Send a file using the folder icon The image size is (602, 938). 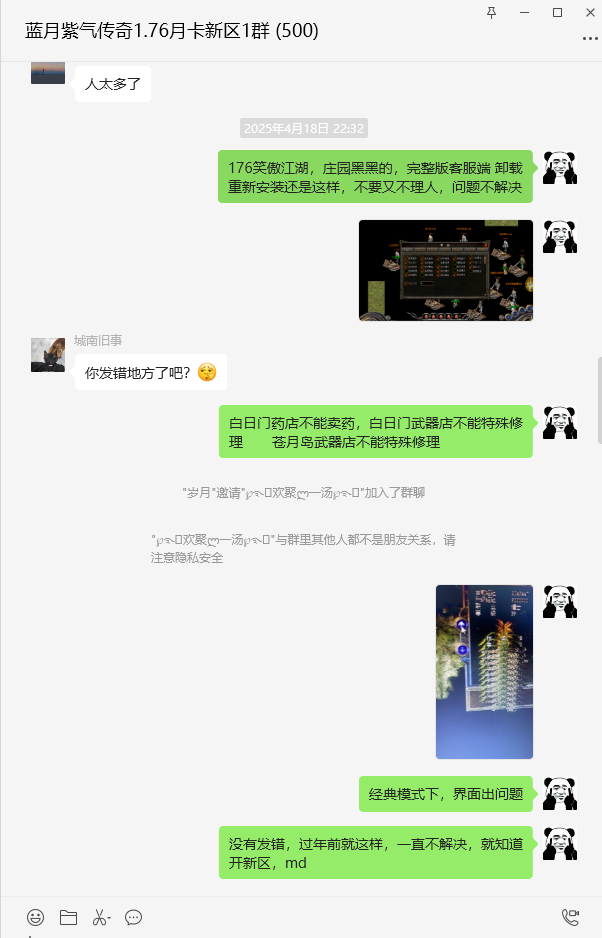pyautogui.click(x=68, y=916)
